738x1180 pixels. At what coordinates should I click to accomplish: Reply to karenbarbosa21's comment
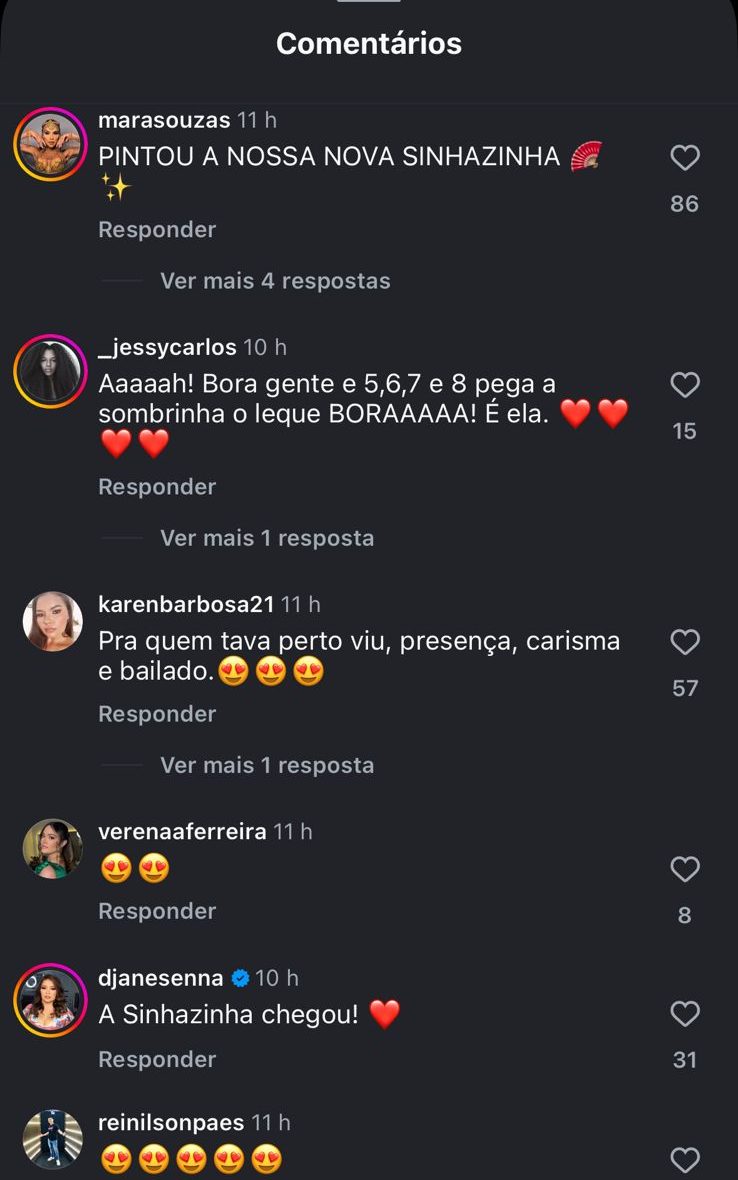coord(157,714)
